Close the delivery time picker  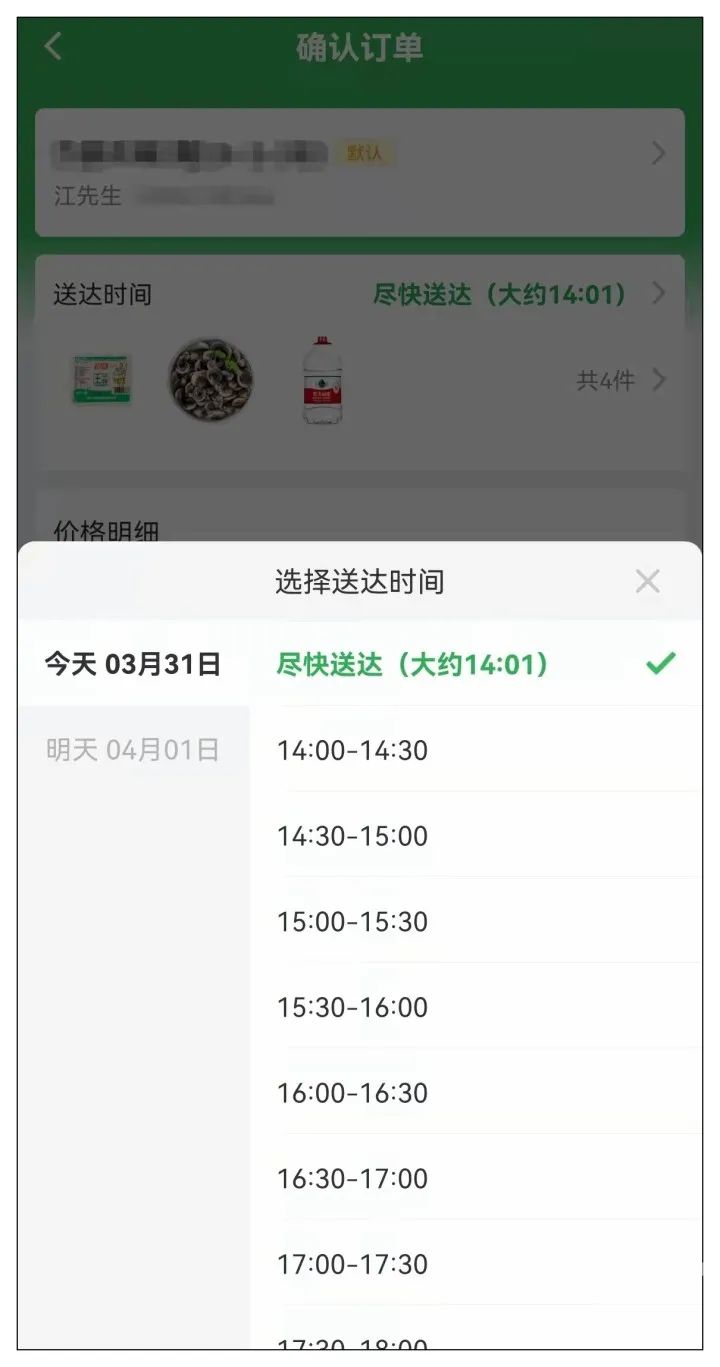point(647,581)
